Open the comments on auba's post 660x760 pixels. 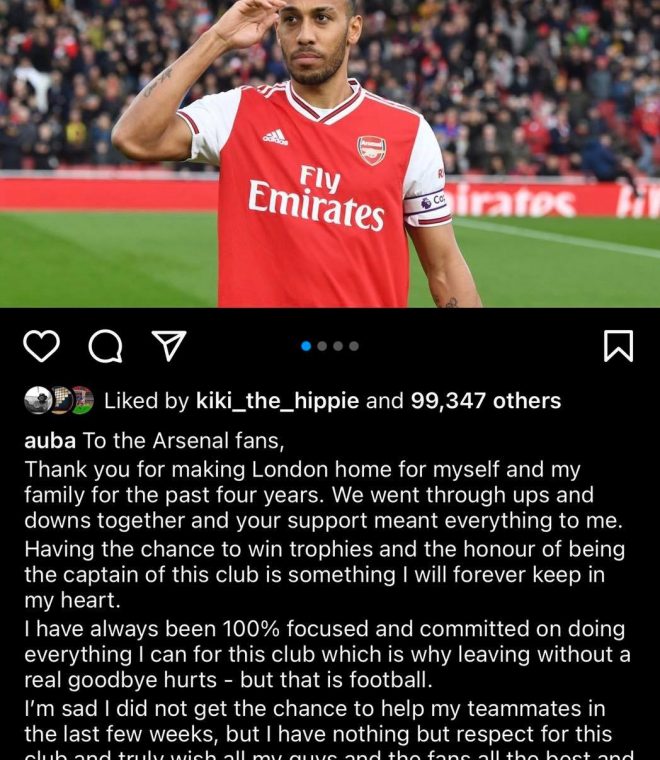click(104, 346)
